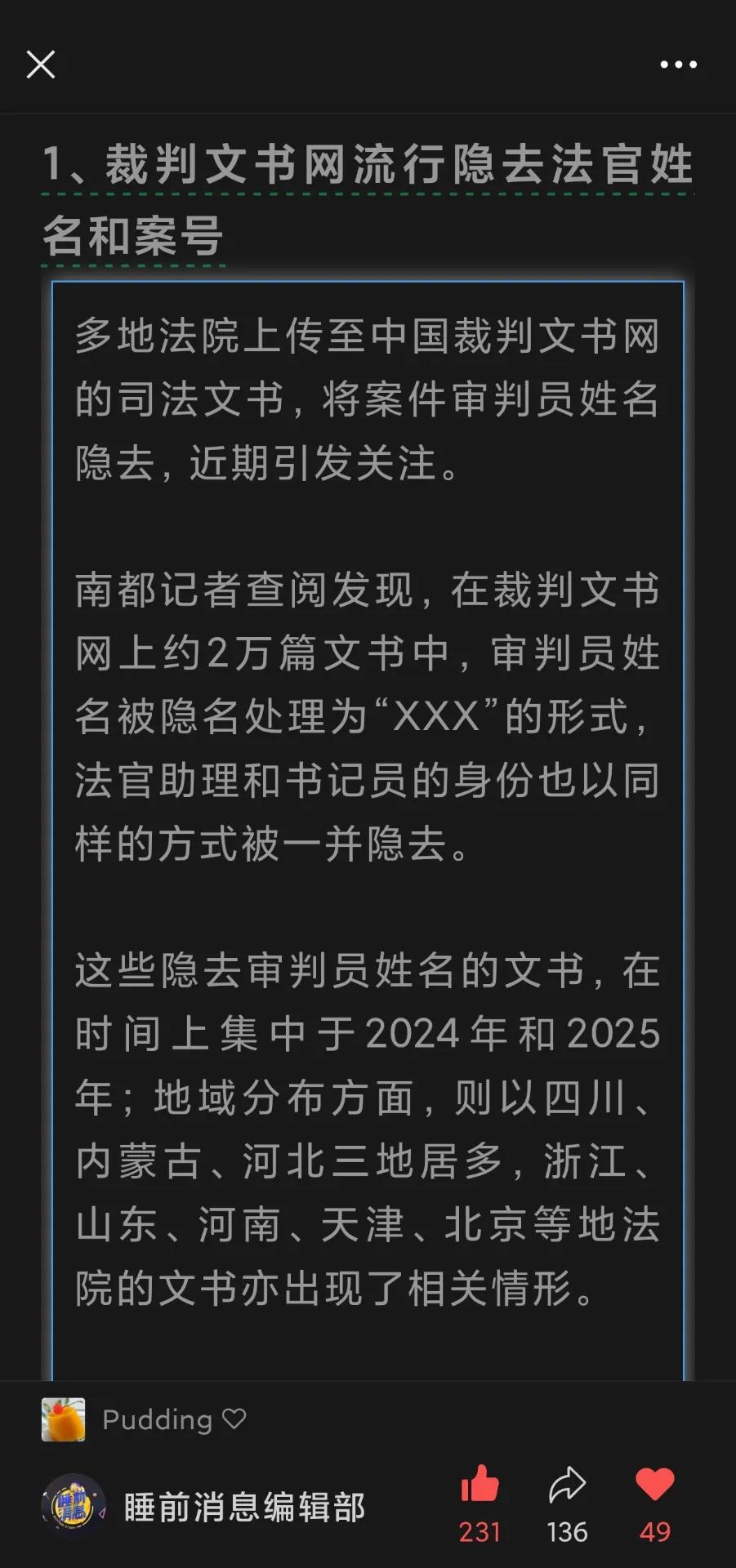Close the article view
Image resolution: width=736 pixels, height=1568 pixels.
40,65
